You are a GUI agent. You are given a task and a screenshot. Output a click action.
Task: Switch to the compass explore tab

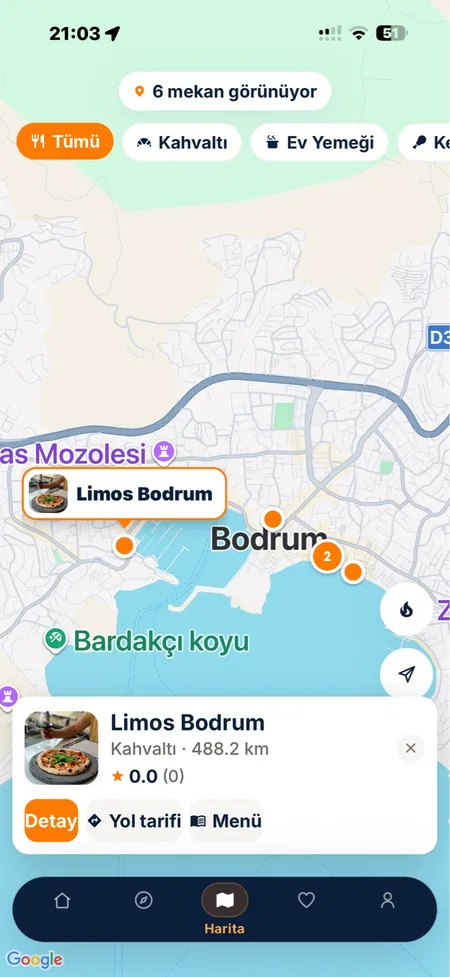coord(144,900)
